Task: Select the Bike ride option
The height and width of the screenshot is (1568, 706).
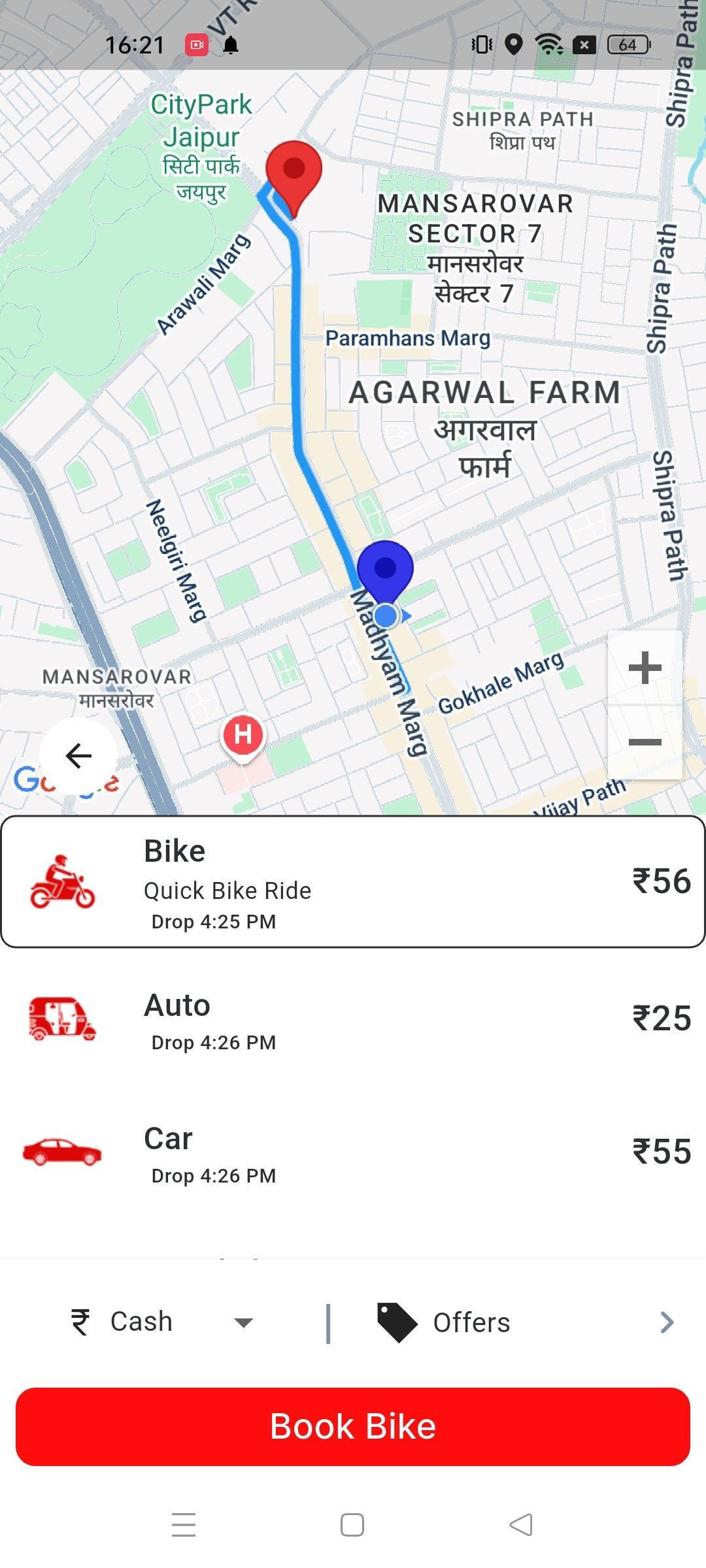Action: (x=353, y=881)
